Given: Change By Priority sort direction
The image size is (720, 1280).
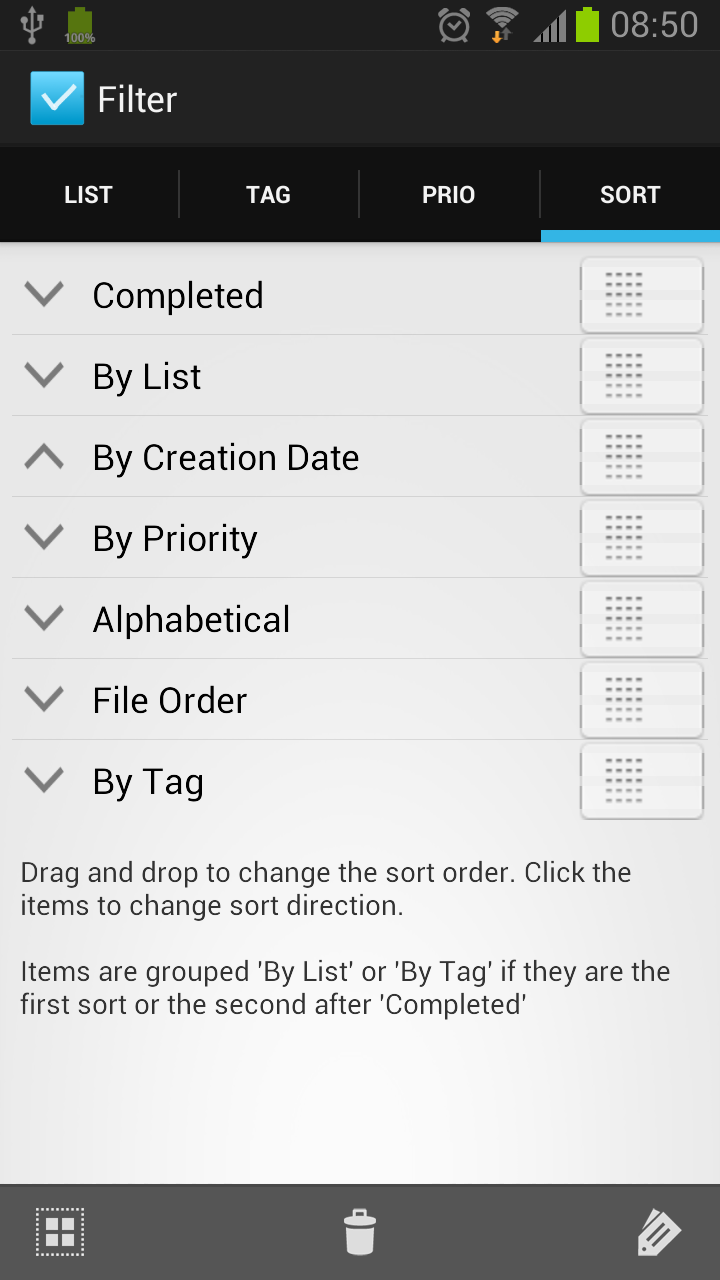Looking at the screenshot, I should point(175,539).
